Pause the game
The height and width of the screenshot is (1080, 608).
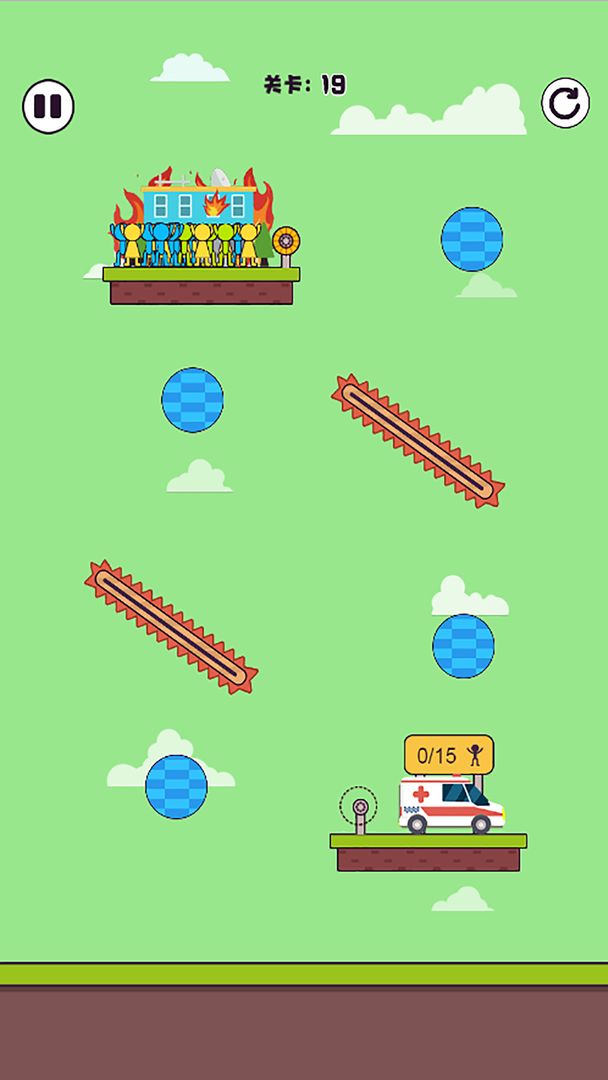point(48,106)
